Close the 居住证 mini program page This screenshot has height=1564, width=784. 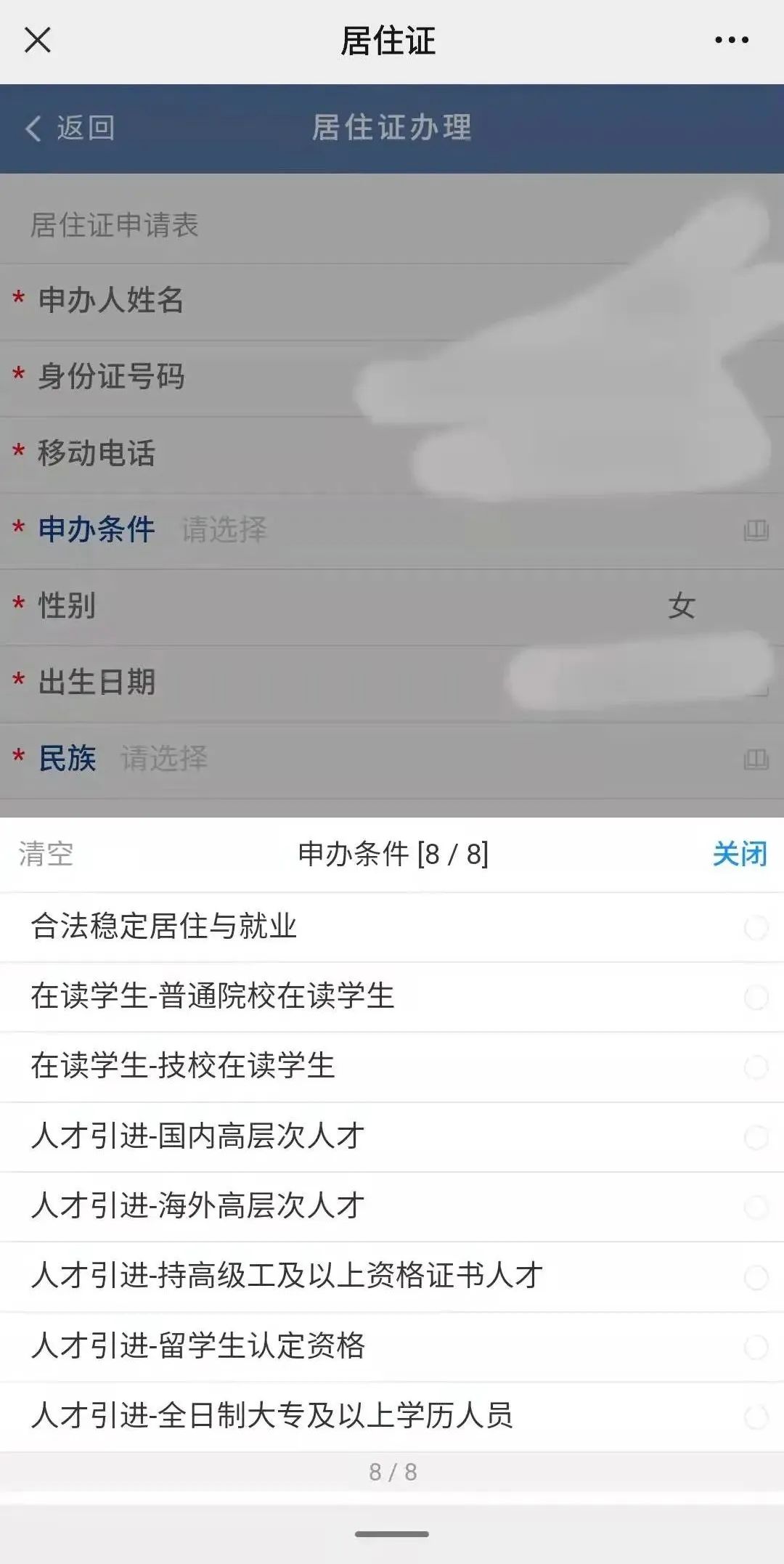coord(38,40)
